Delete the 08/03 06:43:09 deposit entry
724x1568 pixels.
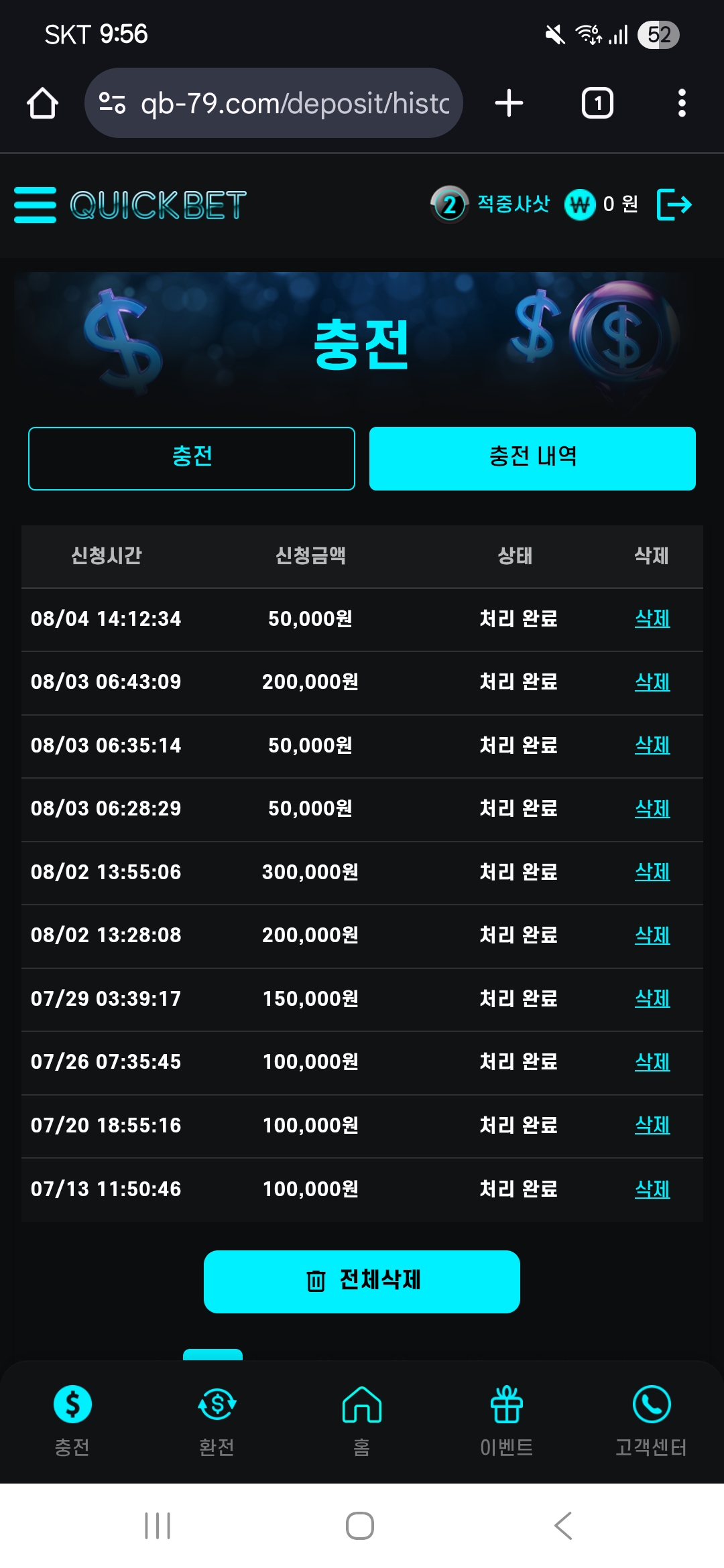[652, 682]
